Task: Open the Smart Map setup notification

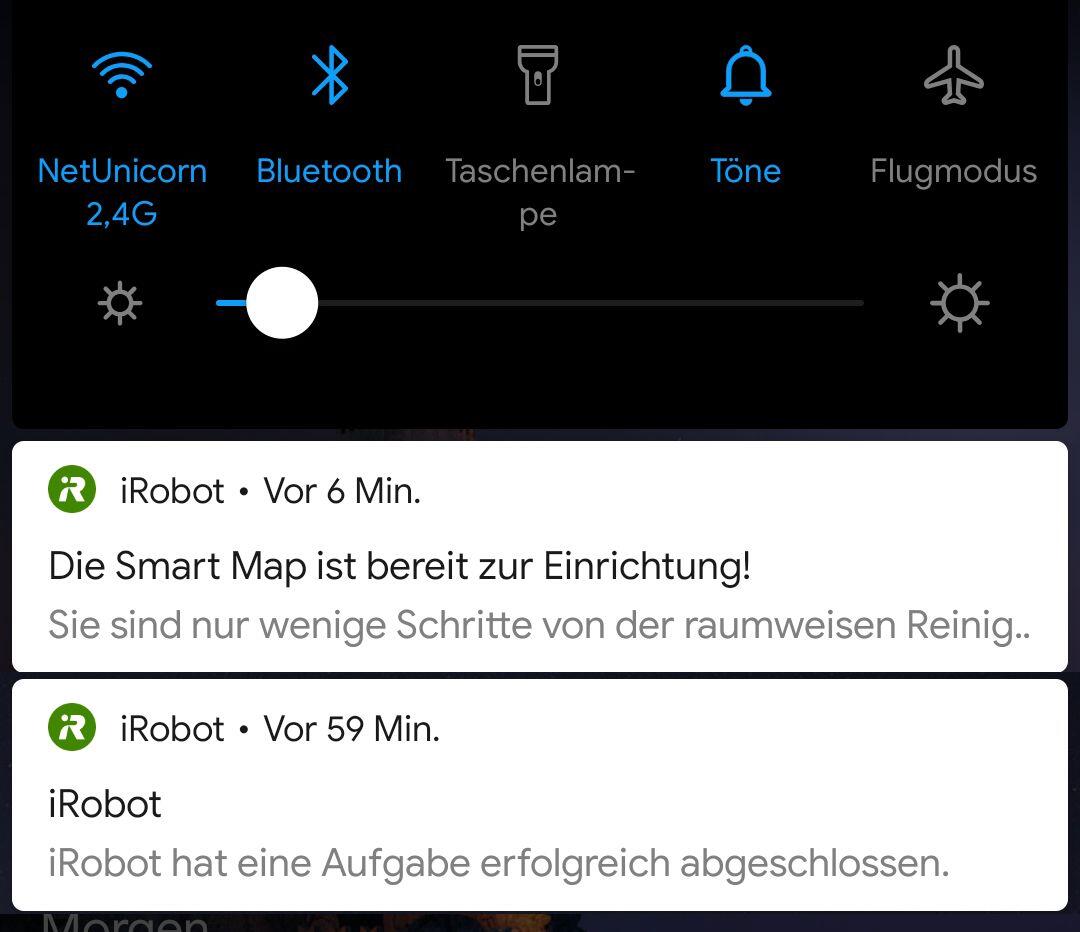Action: point(538,567)
